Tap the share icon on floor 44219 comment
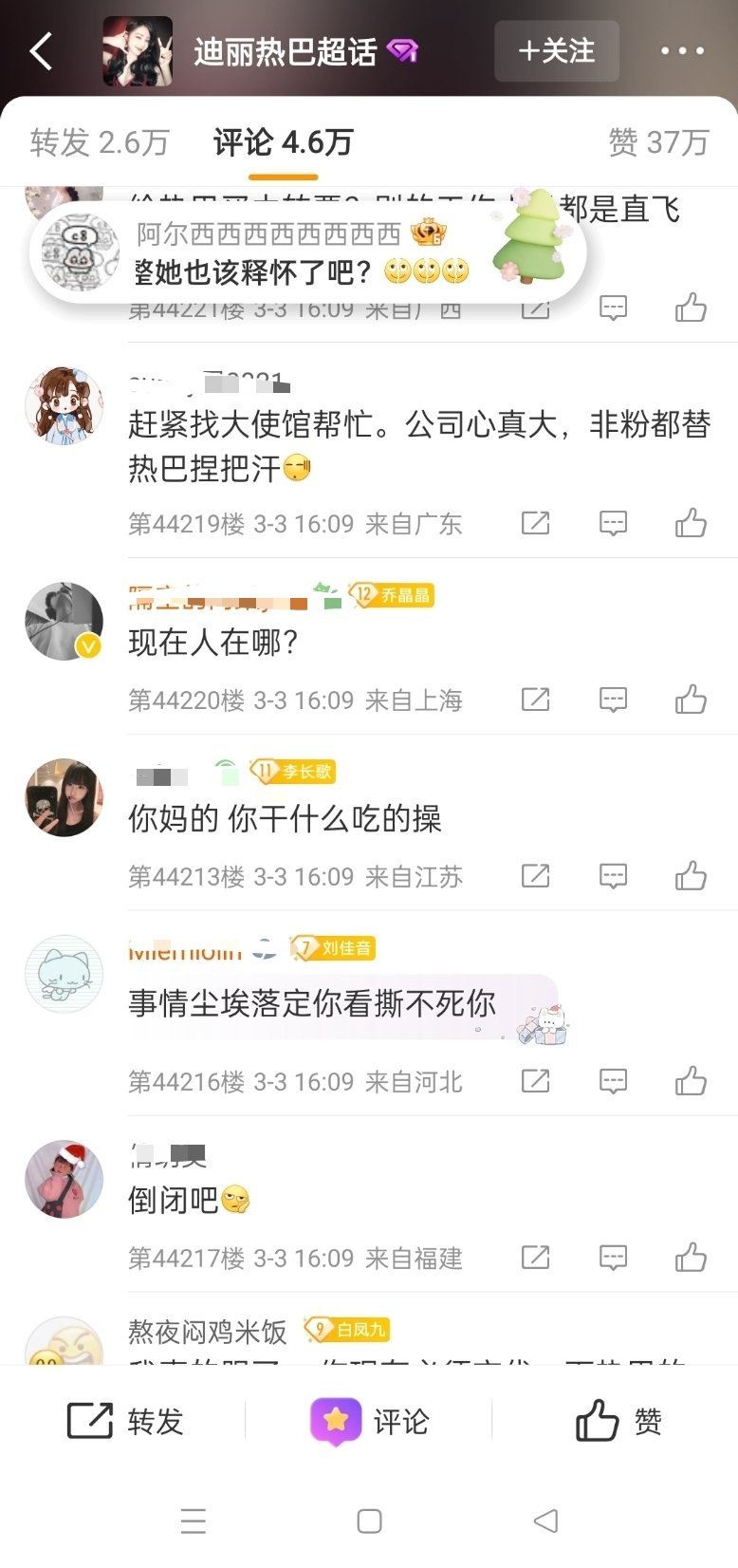Image resolution: width=738 pixels, height=1568 pixels. pyautogui.click(x=535, y=523)
